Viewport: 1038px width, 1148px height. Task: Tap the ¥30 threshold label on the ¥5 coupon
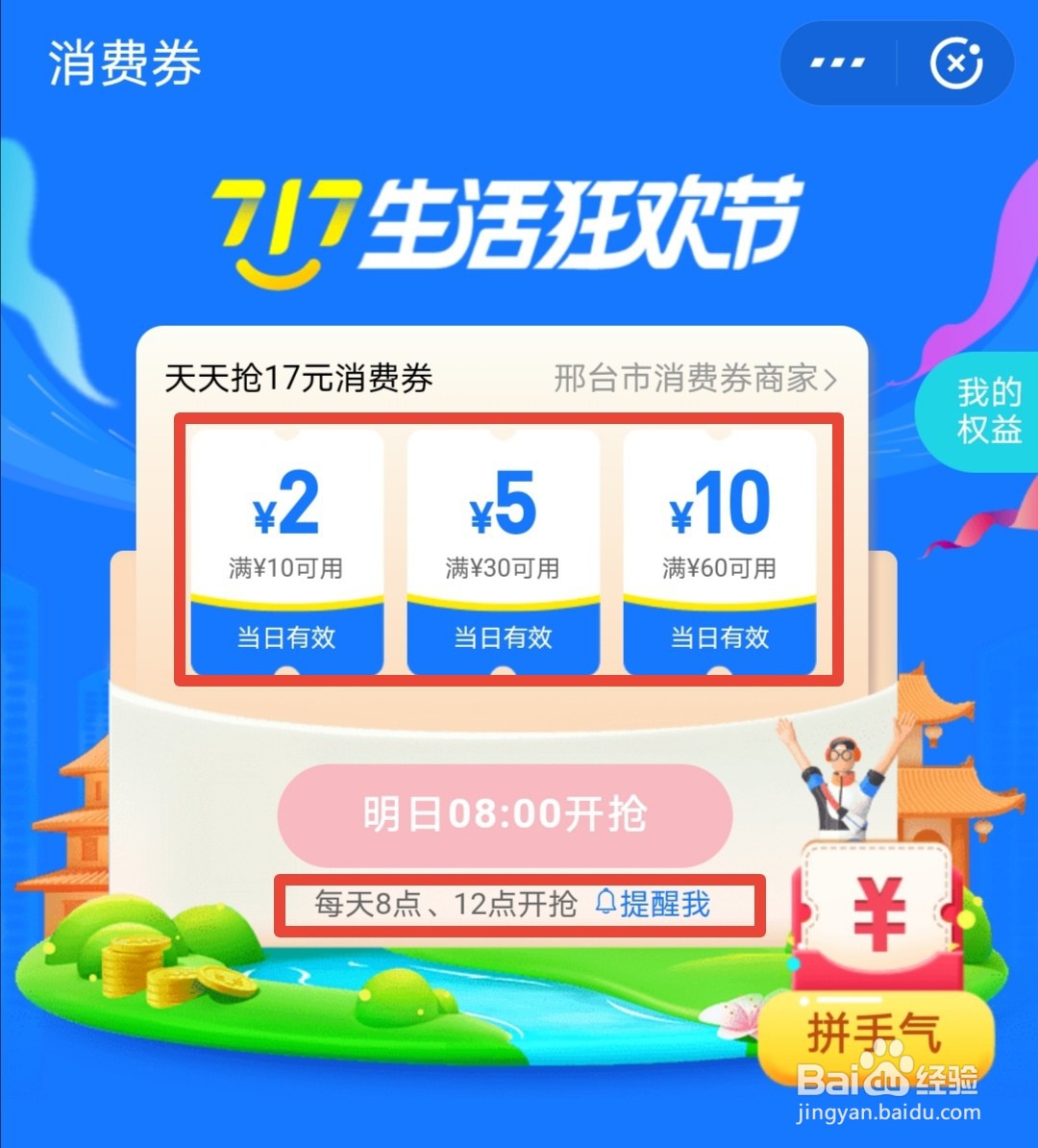[x=503, y=567]
